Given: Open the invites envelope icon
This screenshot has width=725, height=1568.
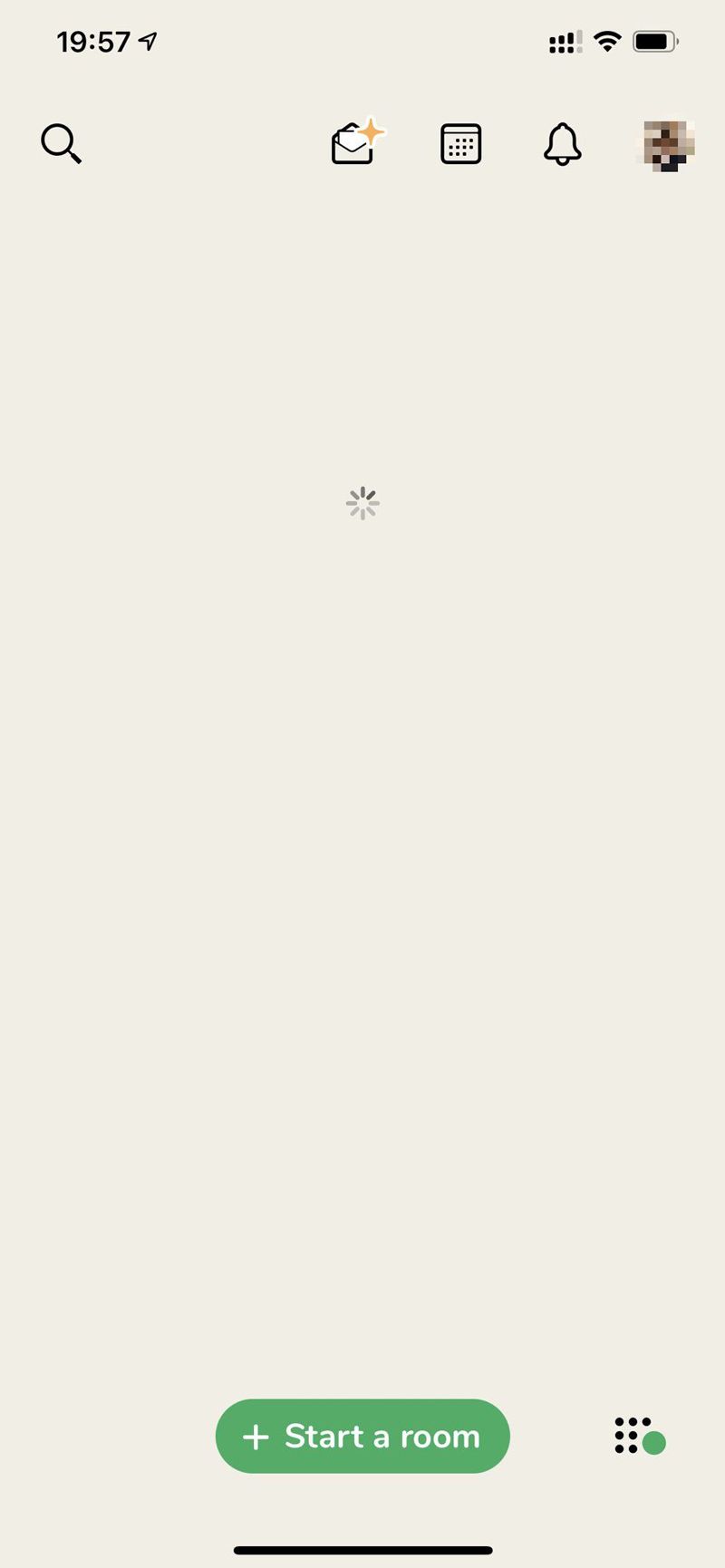Looking at the screenshot, I should point(355,143).
